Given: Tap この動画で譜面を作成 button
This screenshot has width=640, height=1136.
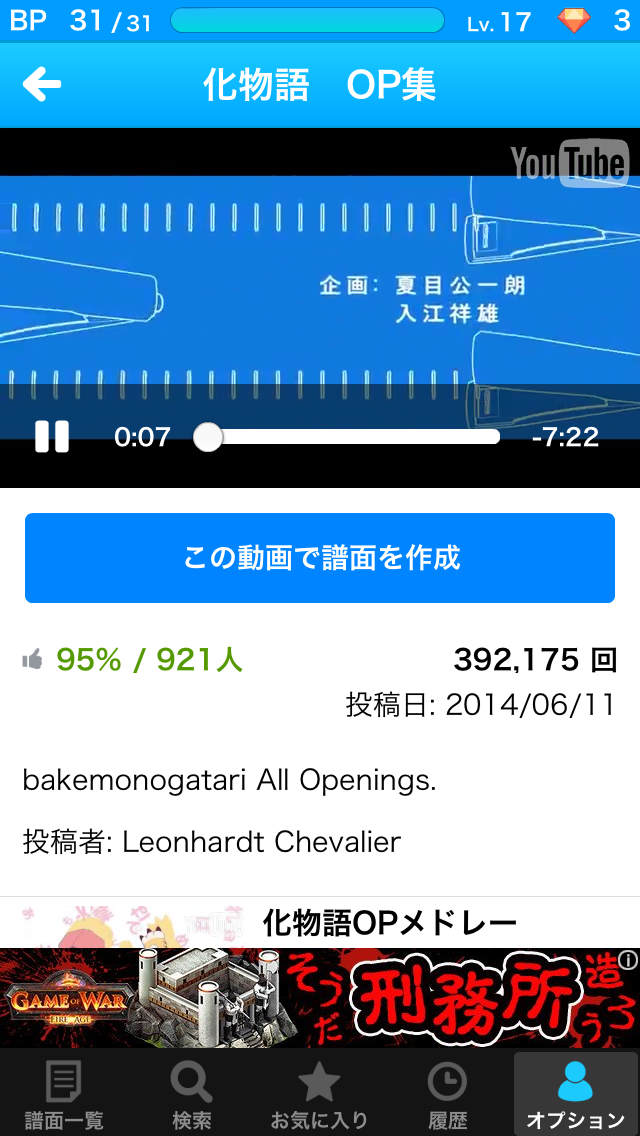Looking at the screenshot, I should tap(320, 558).
